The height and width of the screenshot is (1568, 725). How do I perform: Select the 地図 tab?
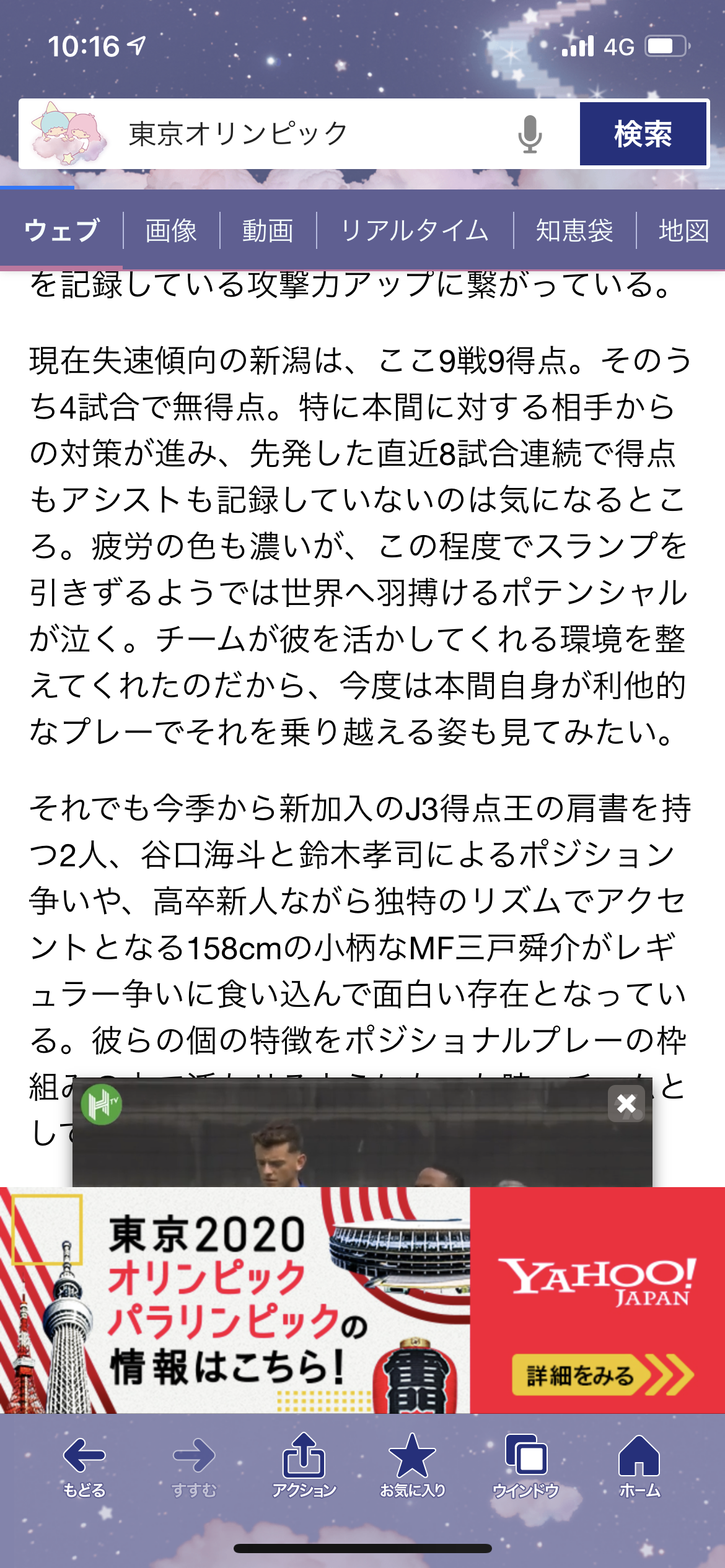pyautogui.click(x=683, y=230)
